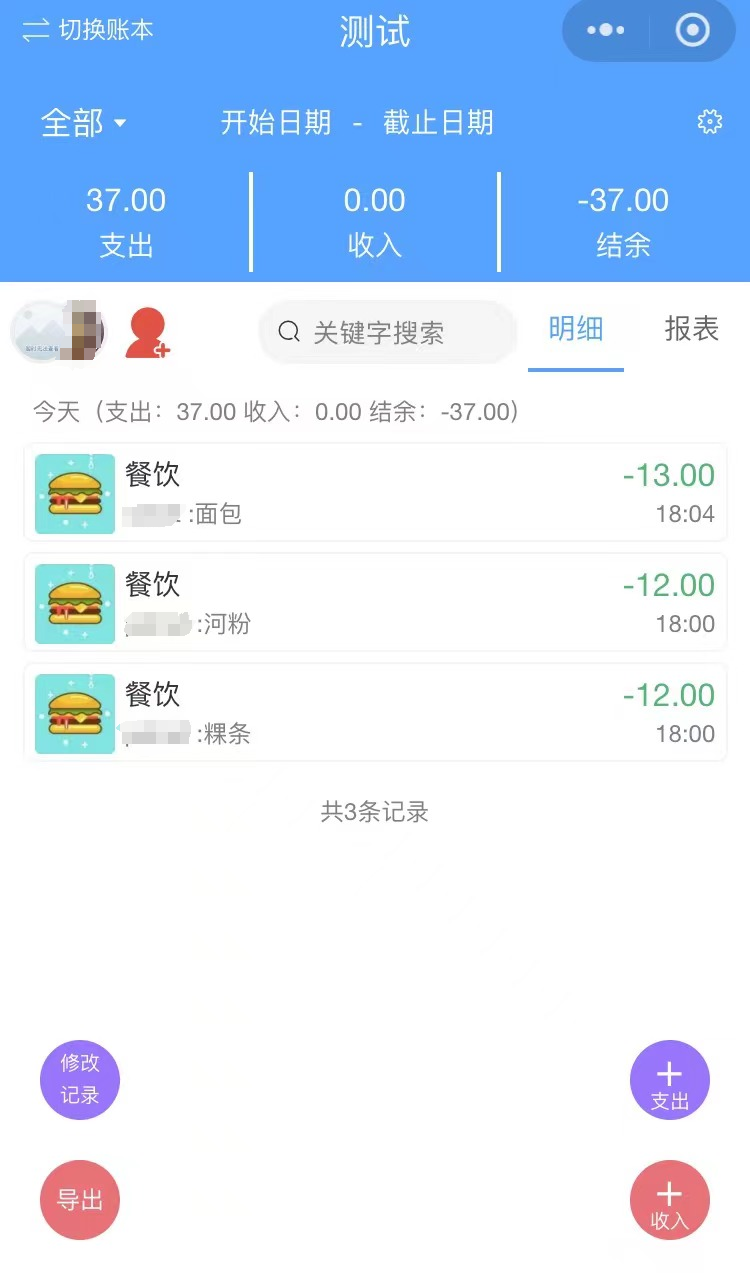Tap the 导出 export button
Viewport: 750px width, 1273px height.
coord(80,1199)
